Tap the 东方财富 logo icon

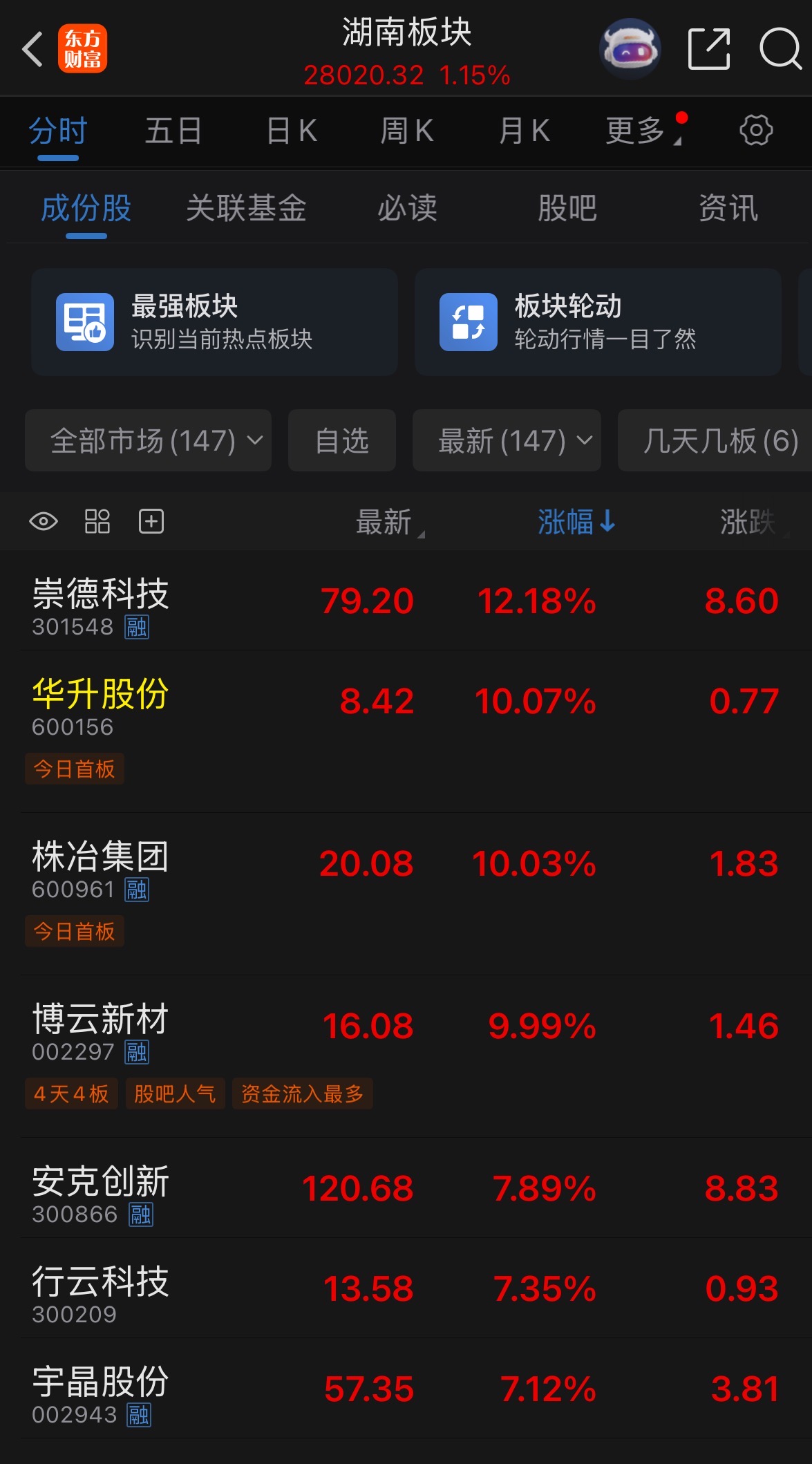pyautogui.click(x=83, y=48)
